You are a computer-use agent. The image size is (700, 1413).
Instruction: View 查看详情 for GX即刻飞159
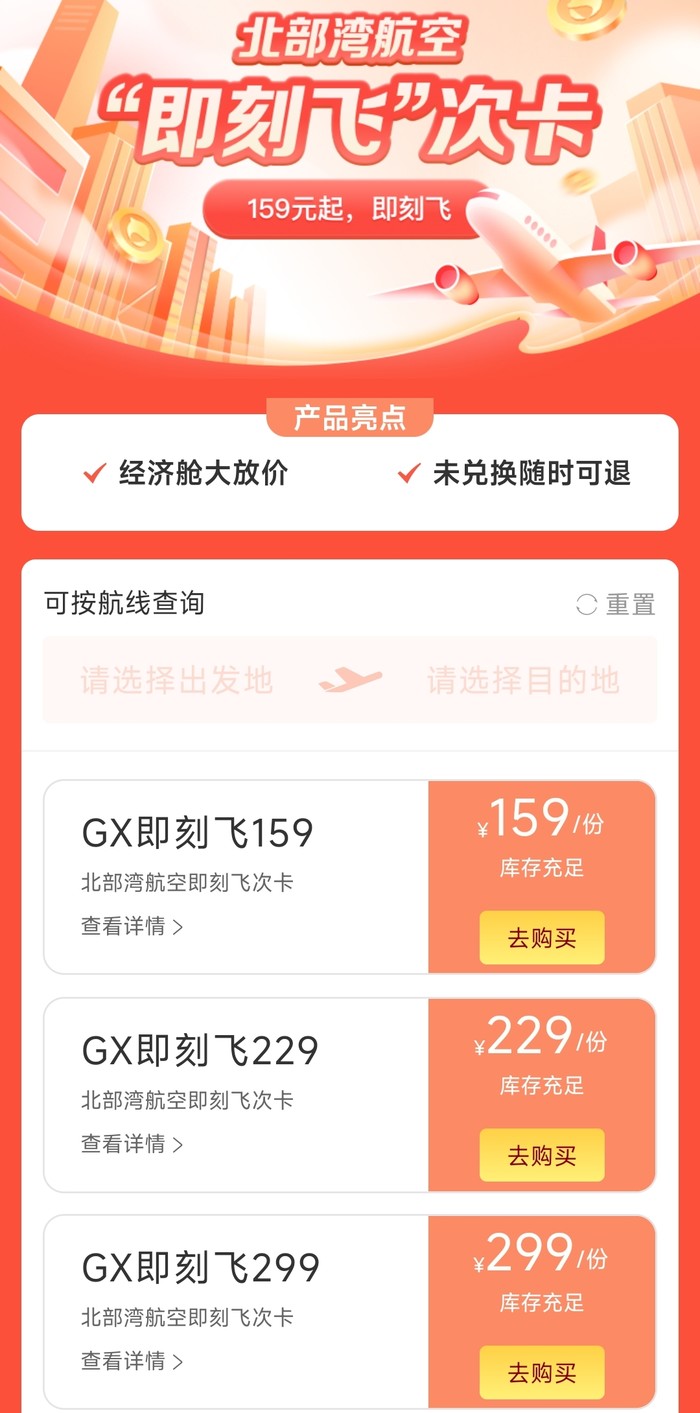point(132,927)
